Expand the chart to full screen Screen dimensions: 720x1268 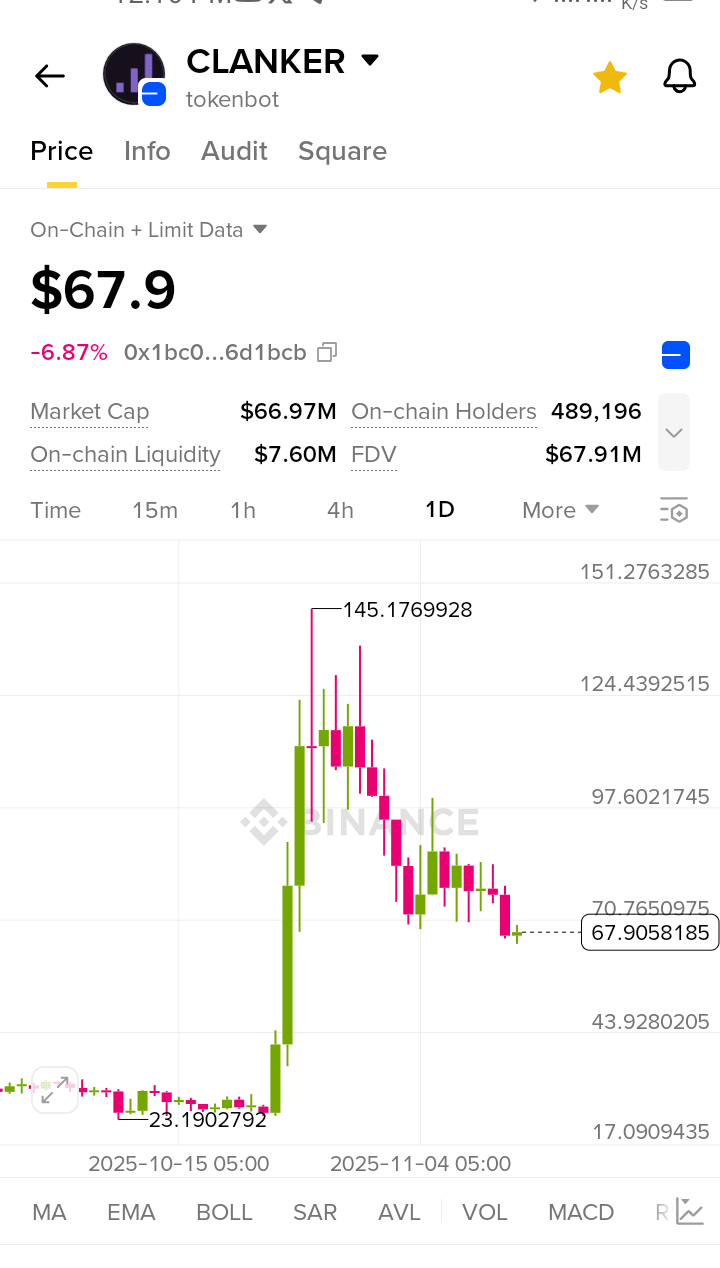55,1090
